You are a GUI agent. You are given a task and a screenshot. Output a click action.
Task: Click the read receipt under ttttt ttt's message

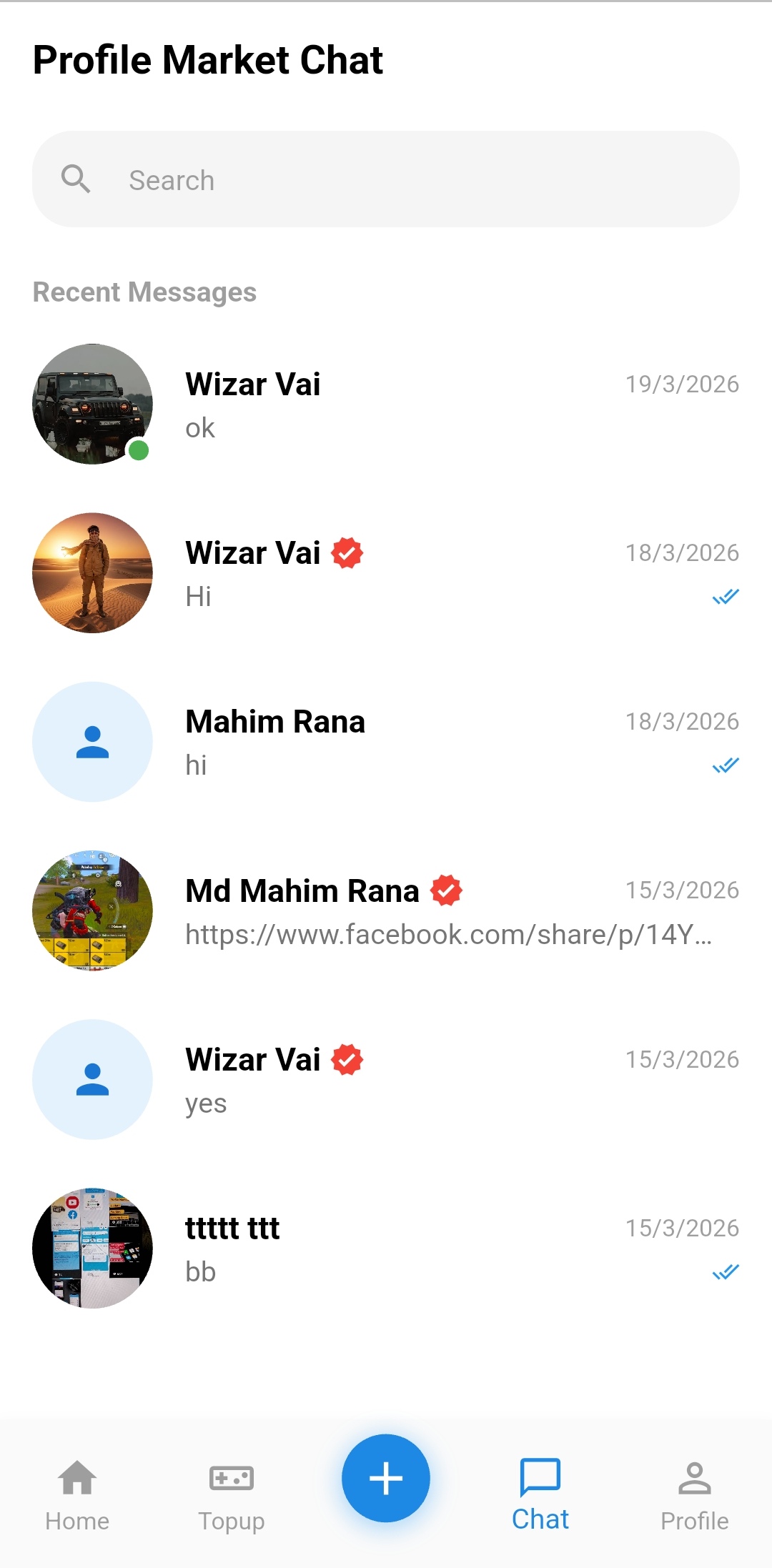tap(726, 1271)
